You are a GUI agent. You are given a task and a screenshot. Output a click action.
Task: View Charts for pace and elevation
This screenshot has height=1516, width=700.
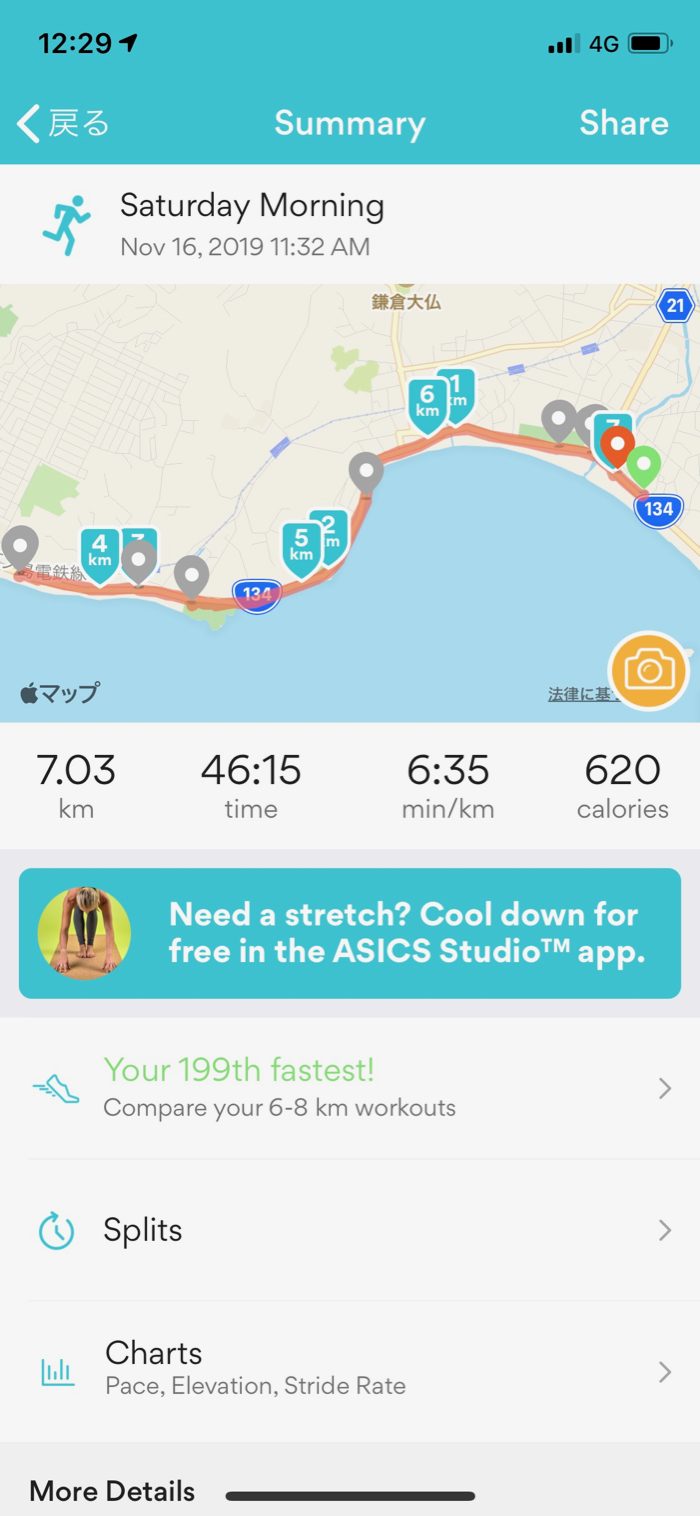point(350,1370)
